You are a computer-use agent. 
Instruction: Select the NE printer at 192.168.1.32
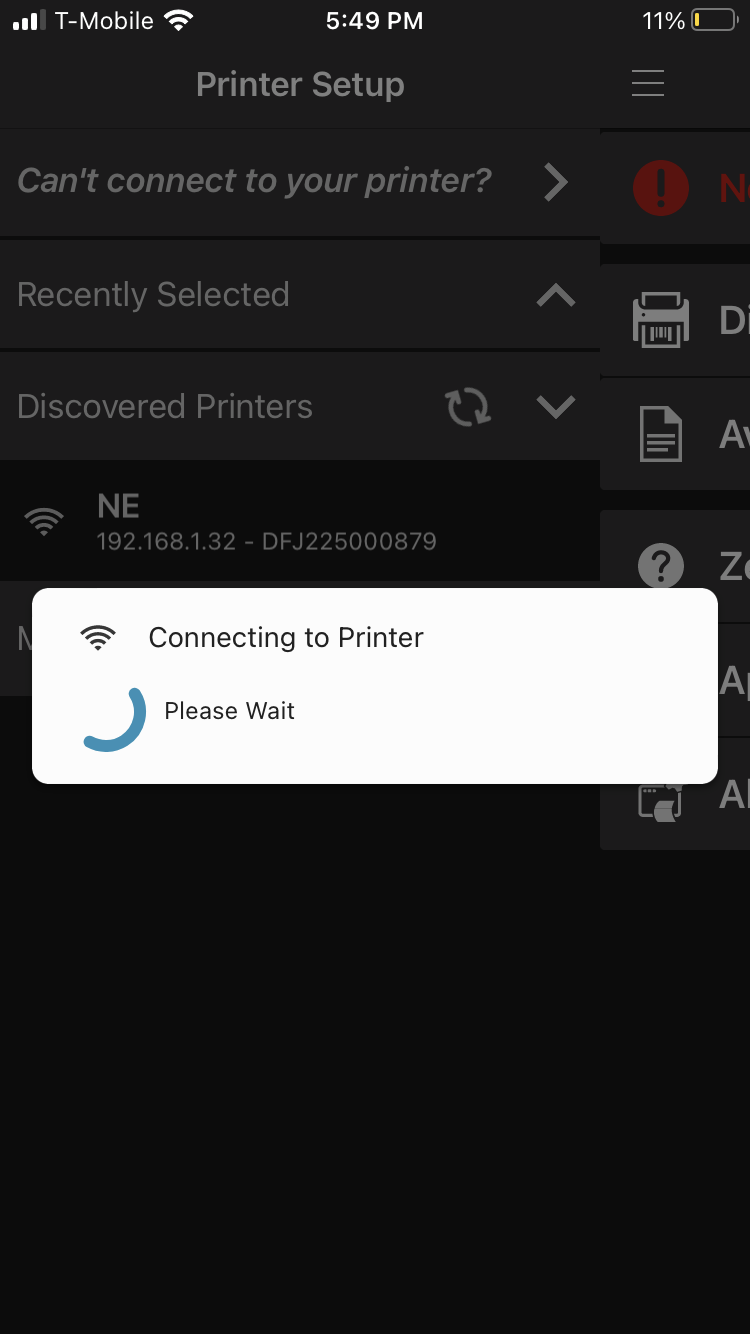266,522
